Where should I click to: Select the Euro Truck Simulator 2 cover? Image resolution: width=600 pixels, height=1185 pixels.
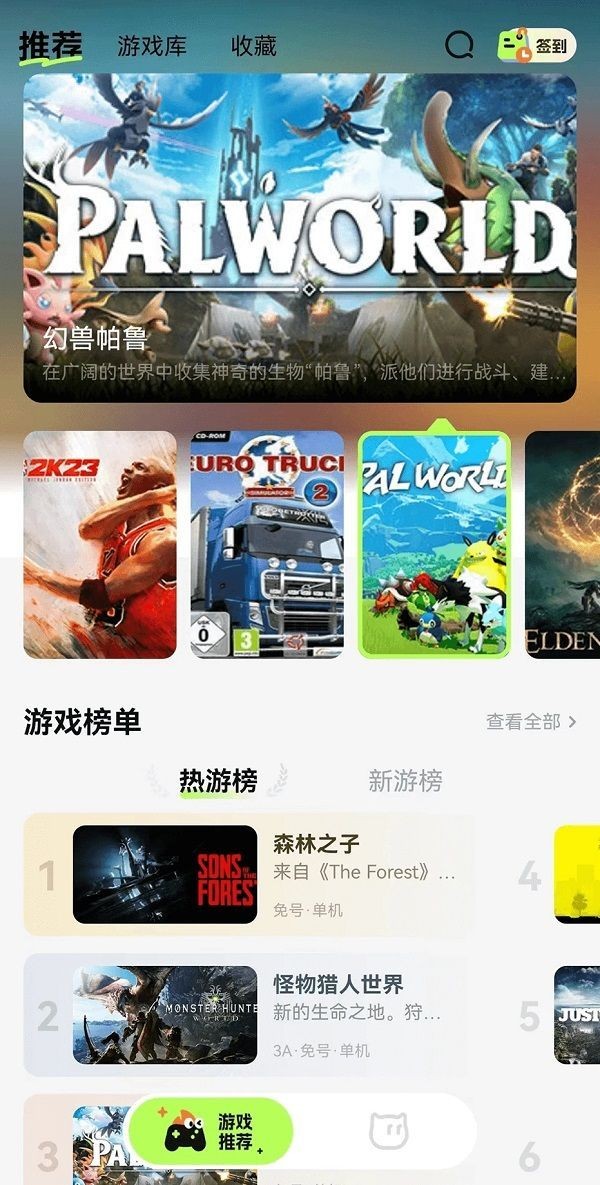[267, 544]
